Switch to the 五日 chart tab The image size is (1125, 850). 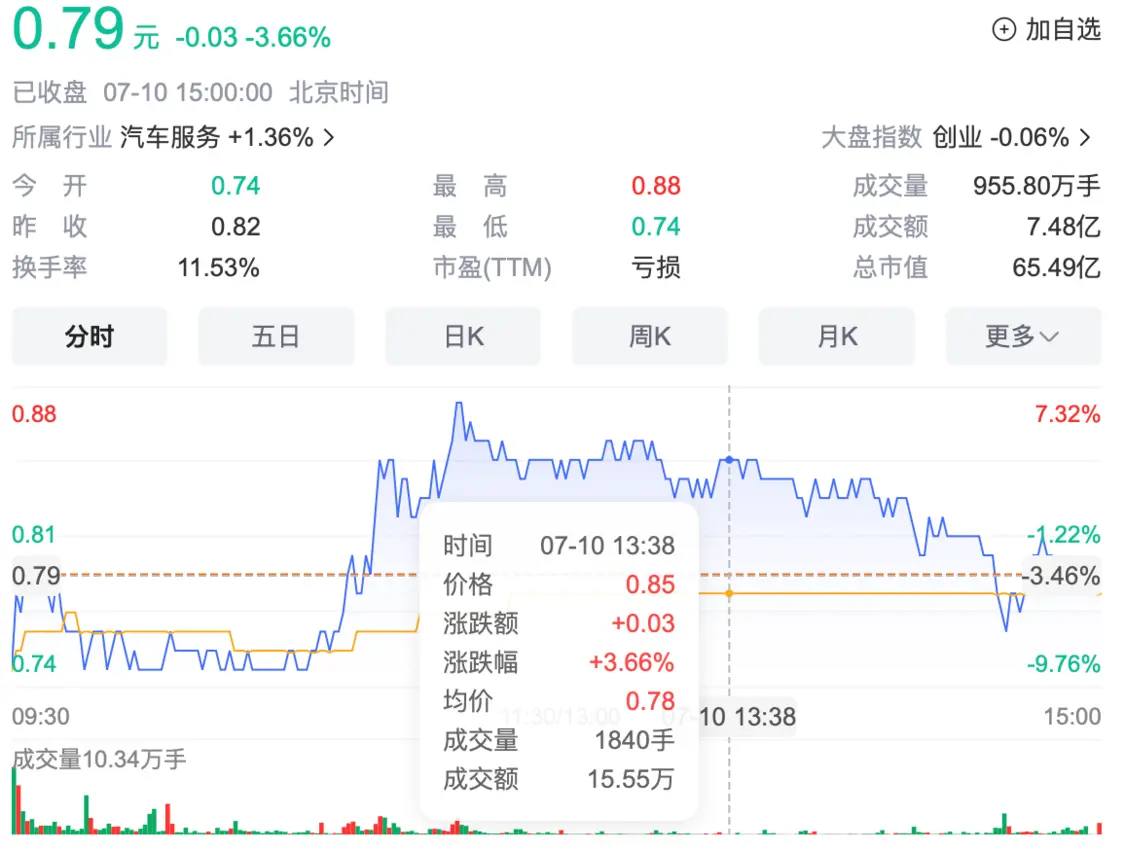[x=276, y=337]
